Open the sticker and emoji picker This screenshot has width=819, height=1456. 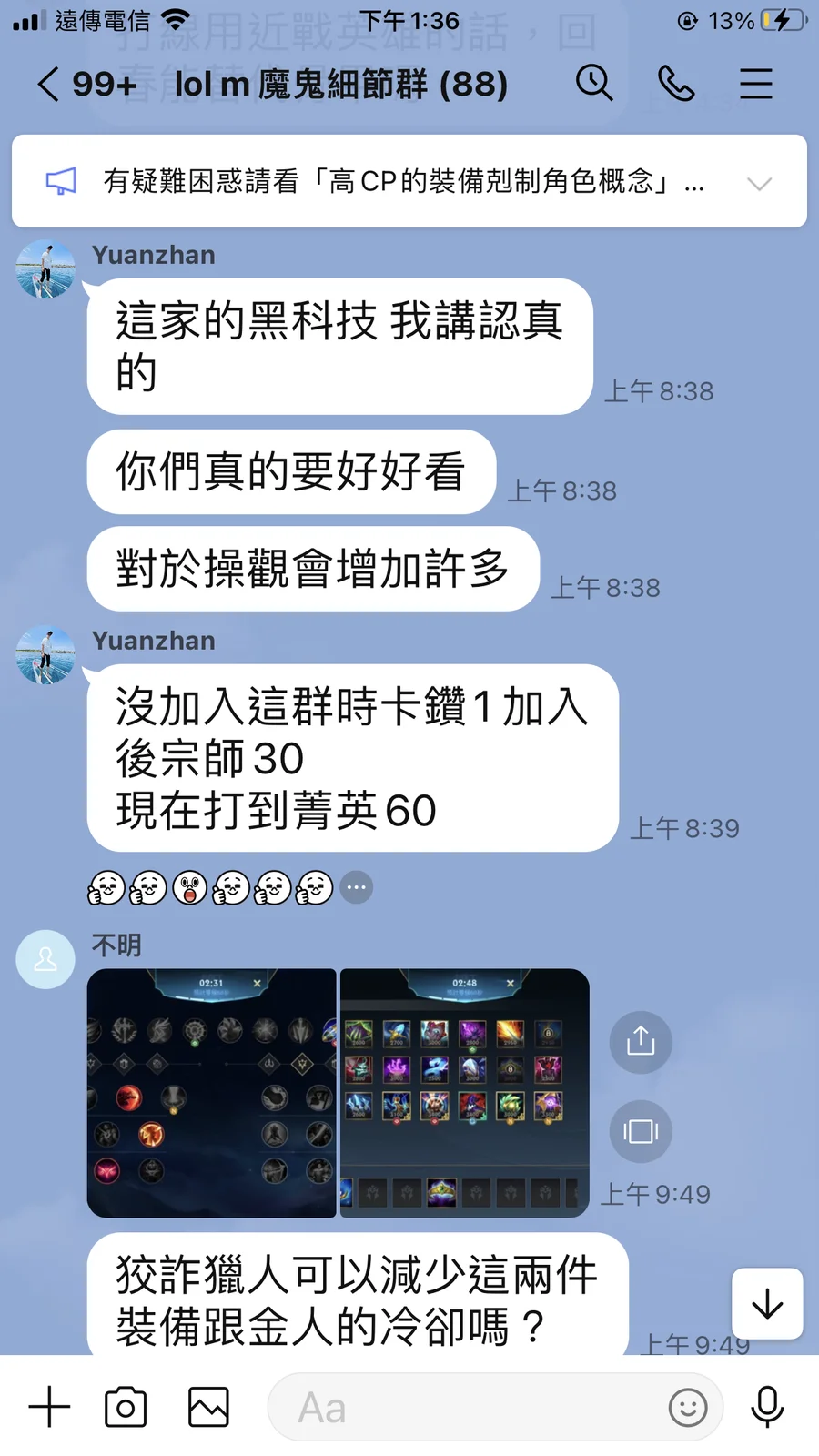point(688,1408)
